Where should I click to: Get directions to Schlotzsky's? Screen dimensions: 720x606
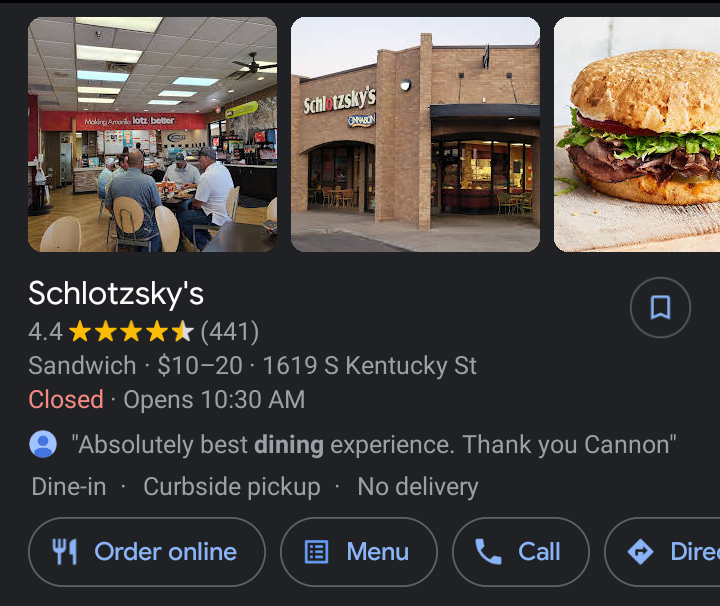665,552
